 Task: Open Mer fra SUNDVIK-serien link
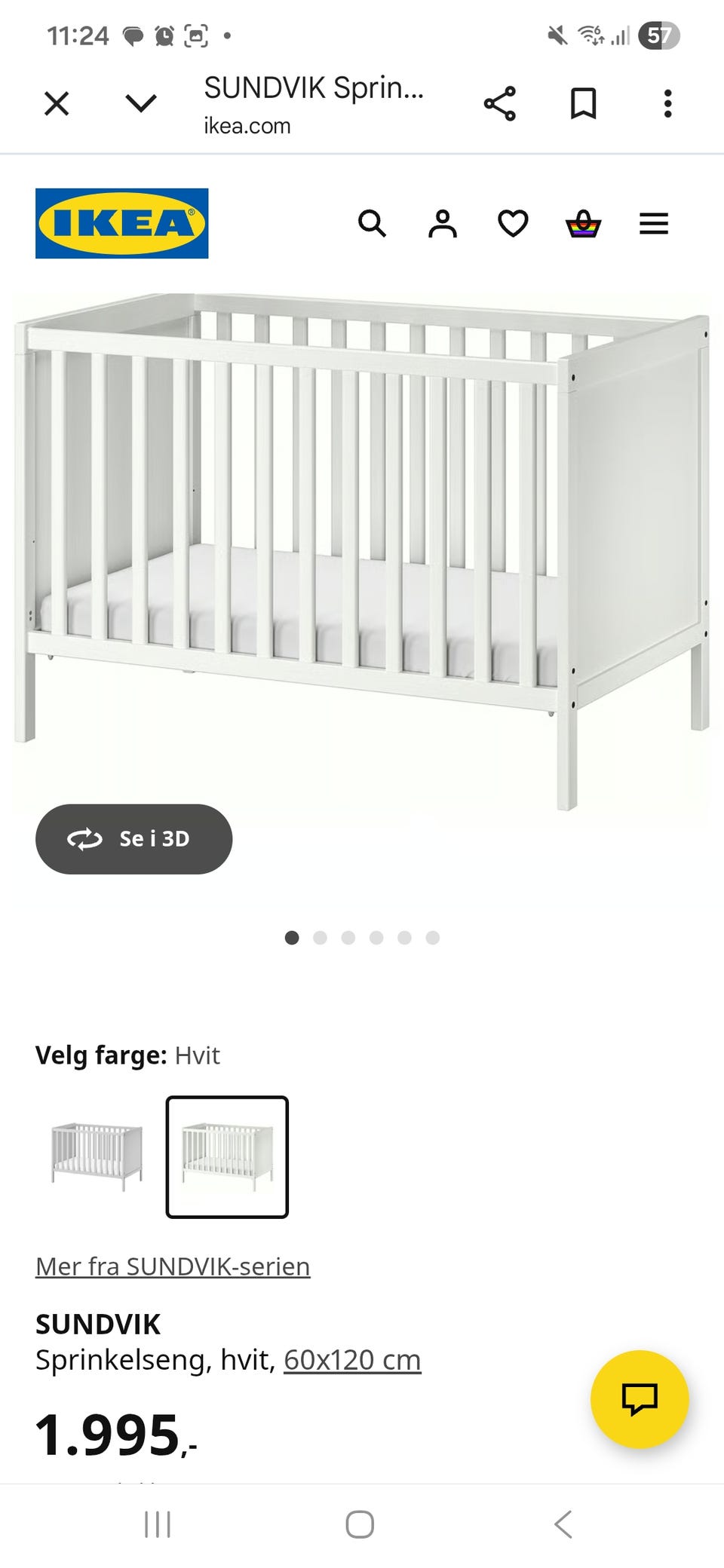pyautogui.click(x=173, y=1266)
